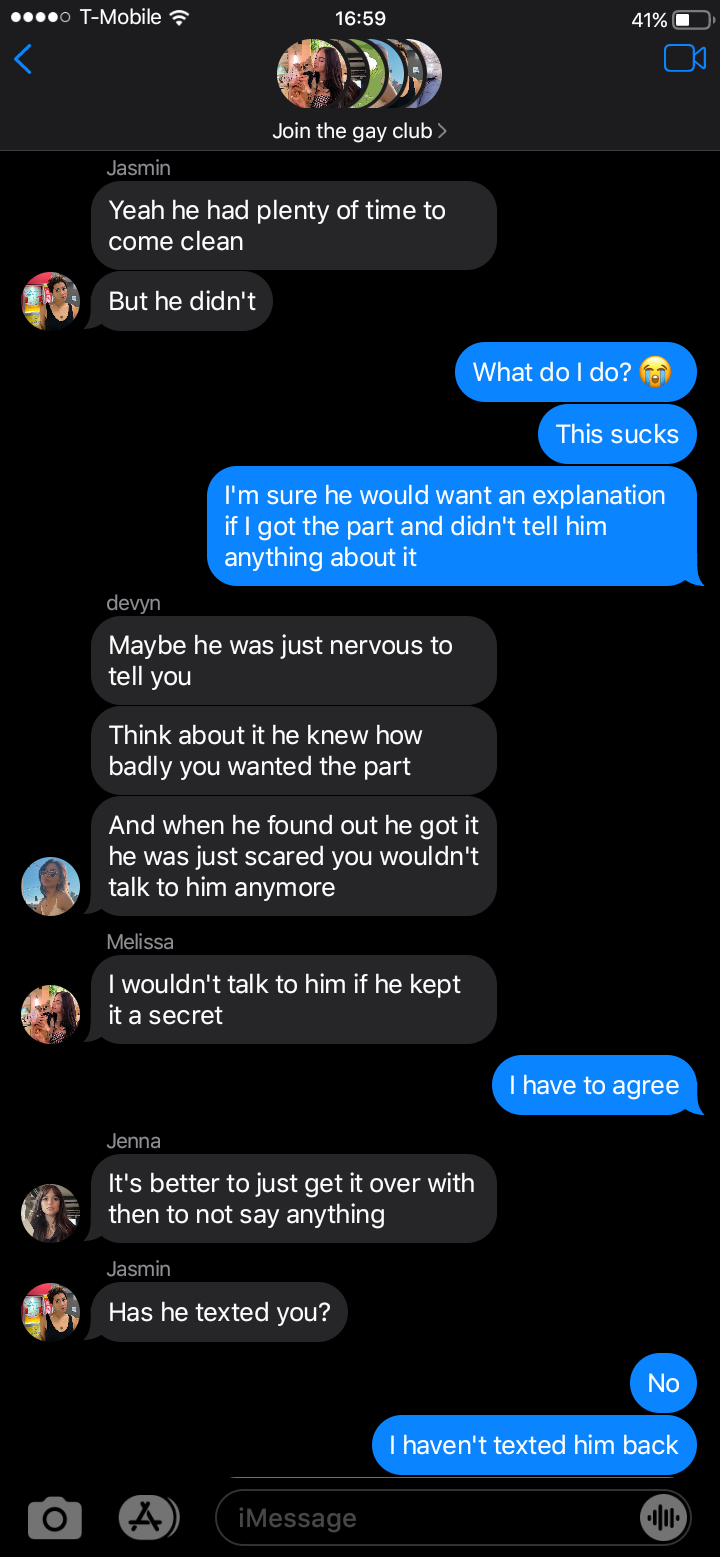Tap Jenna's profile picture
720x1557 pixels.
coord(50,1213)
